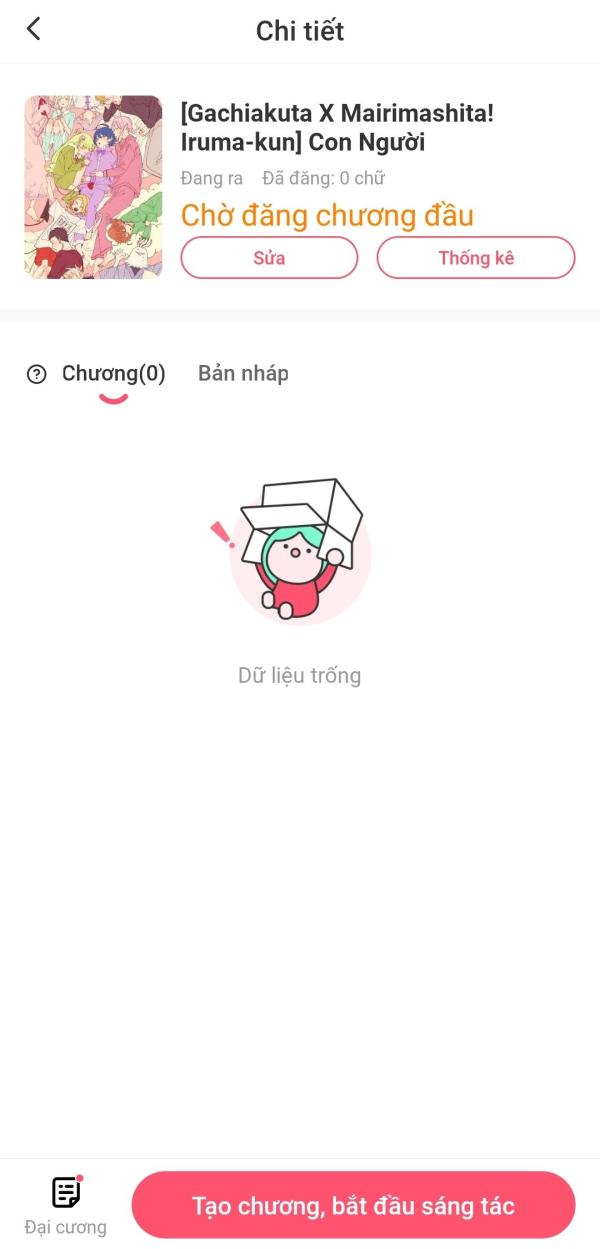
Task: Go back using the top-left arrow
Action: pos(33,29)
